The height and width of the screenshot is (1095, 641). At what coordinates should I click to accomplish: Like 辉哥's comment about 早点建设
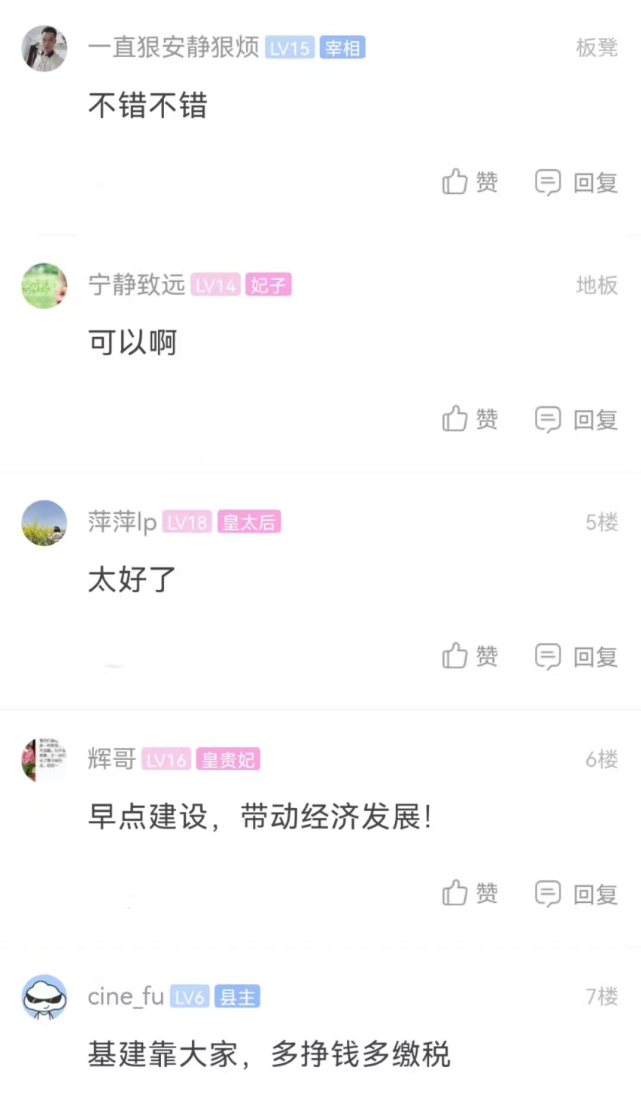pos(470,893)
